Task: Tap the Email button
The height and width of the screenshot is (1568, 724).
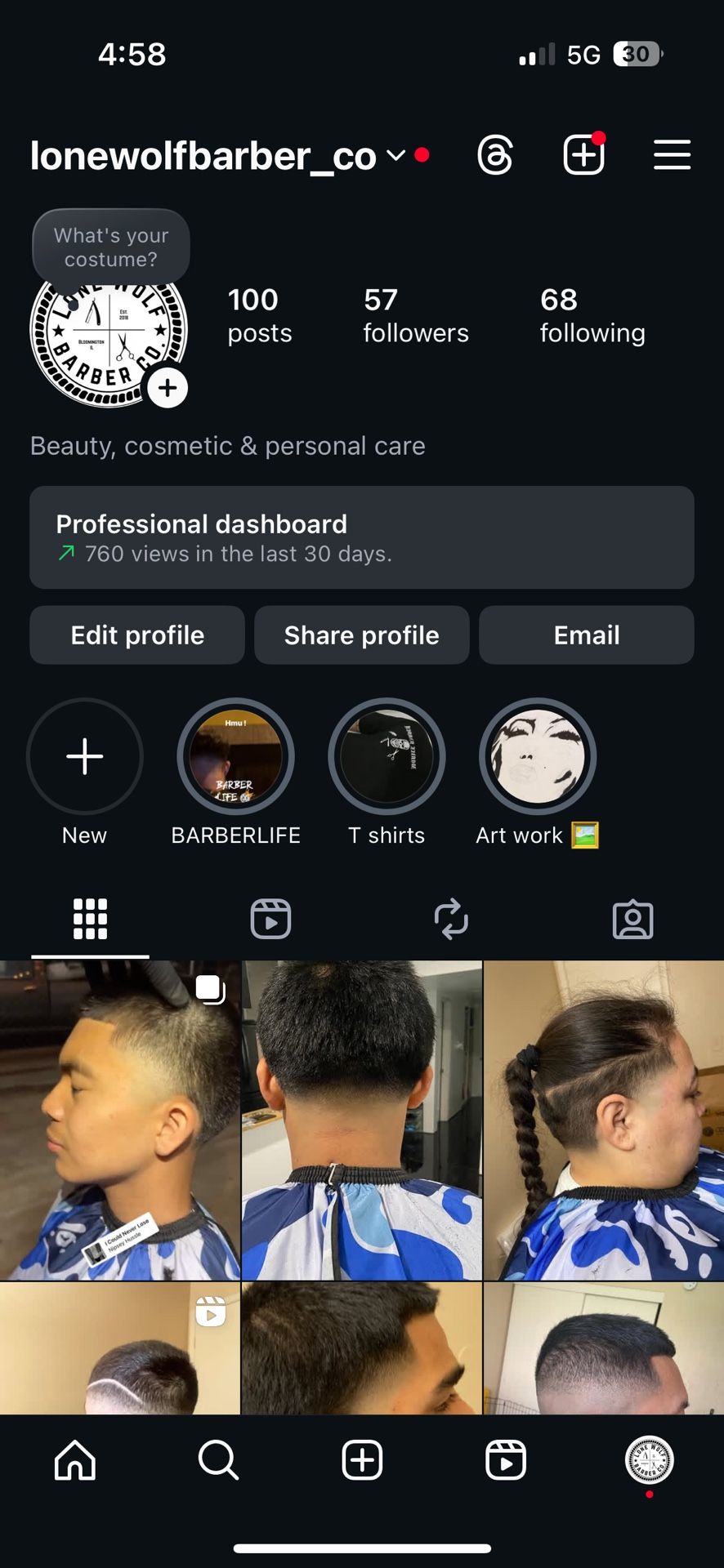Action: point(586,635)
